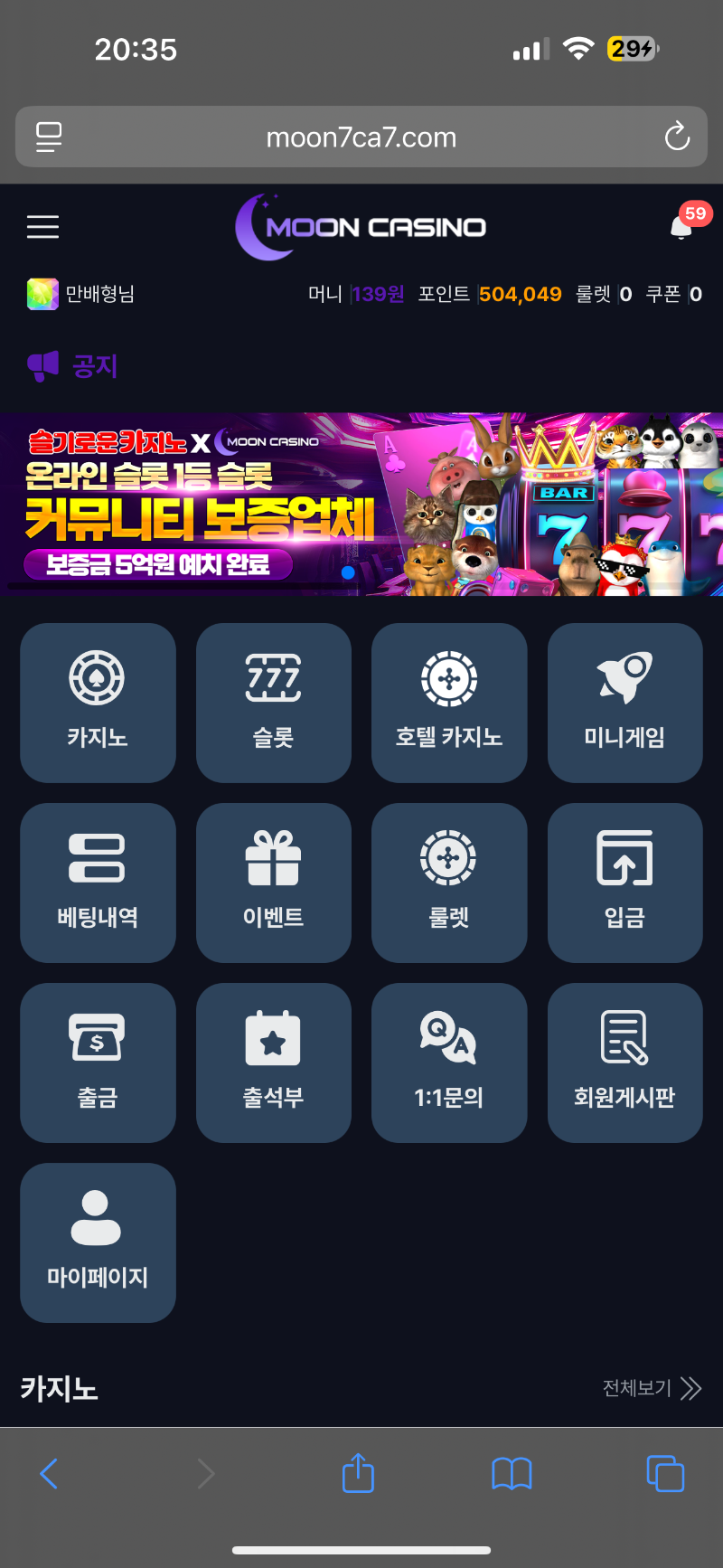
Task: Open the 슬롯 games tile
Action: tap(273, 703)
